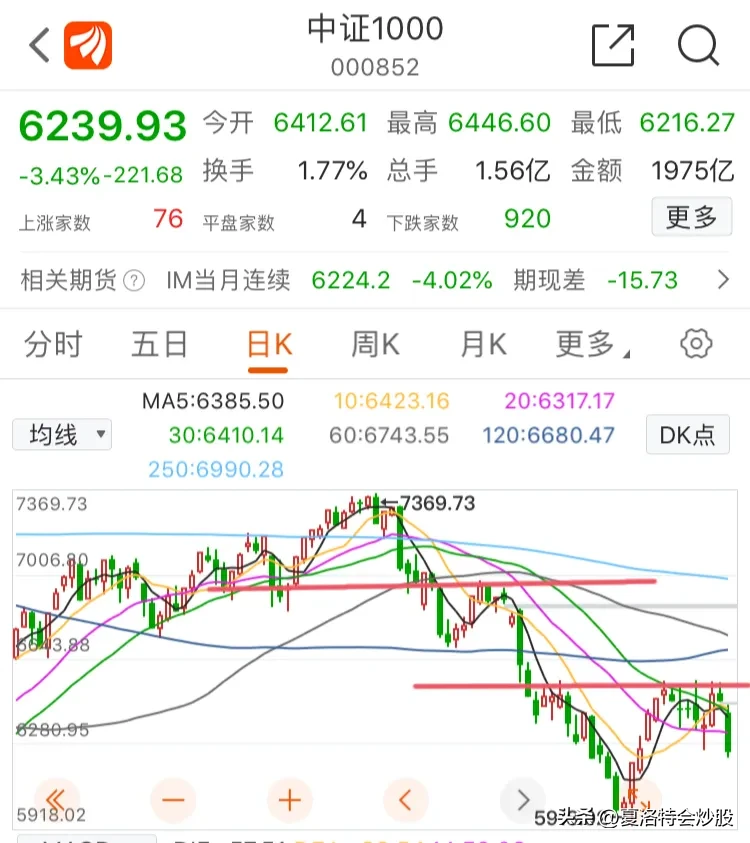Switch to the 周K chart tab
Image resolution: width=750 pixels, height=843 pixels.
point(375,345)
